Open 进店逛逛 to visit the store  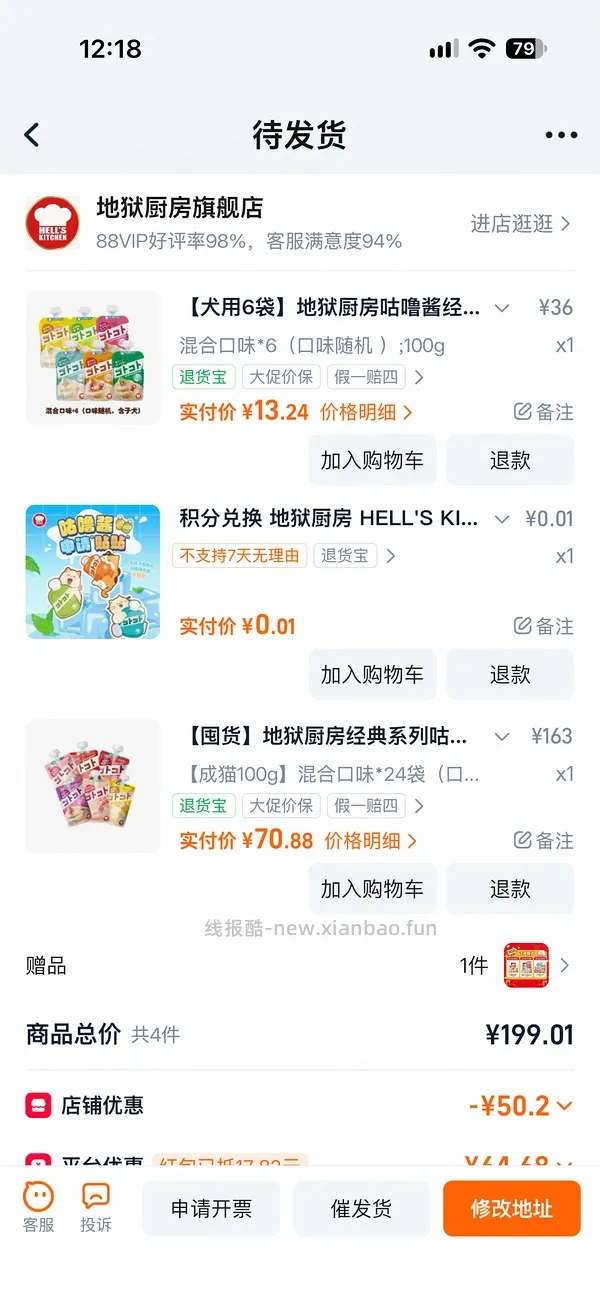click(521, 224)
